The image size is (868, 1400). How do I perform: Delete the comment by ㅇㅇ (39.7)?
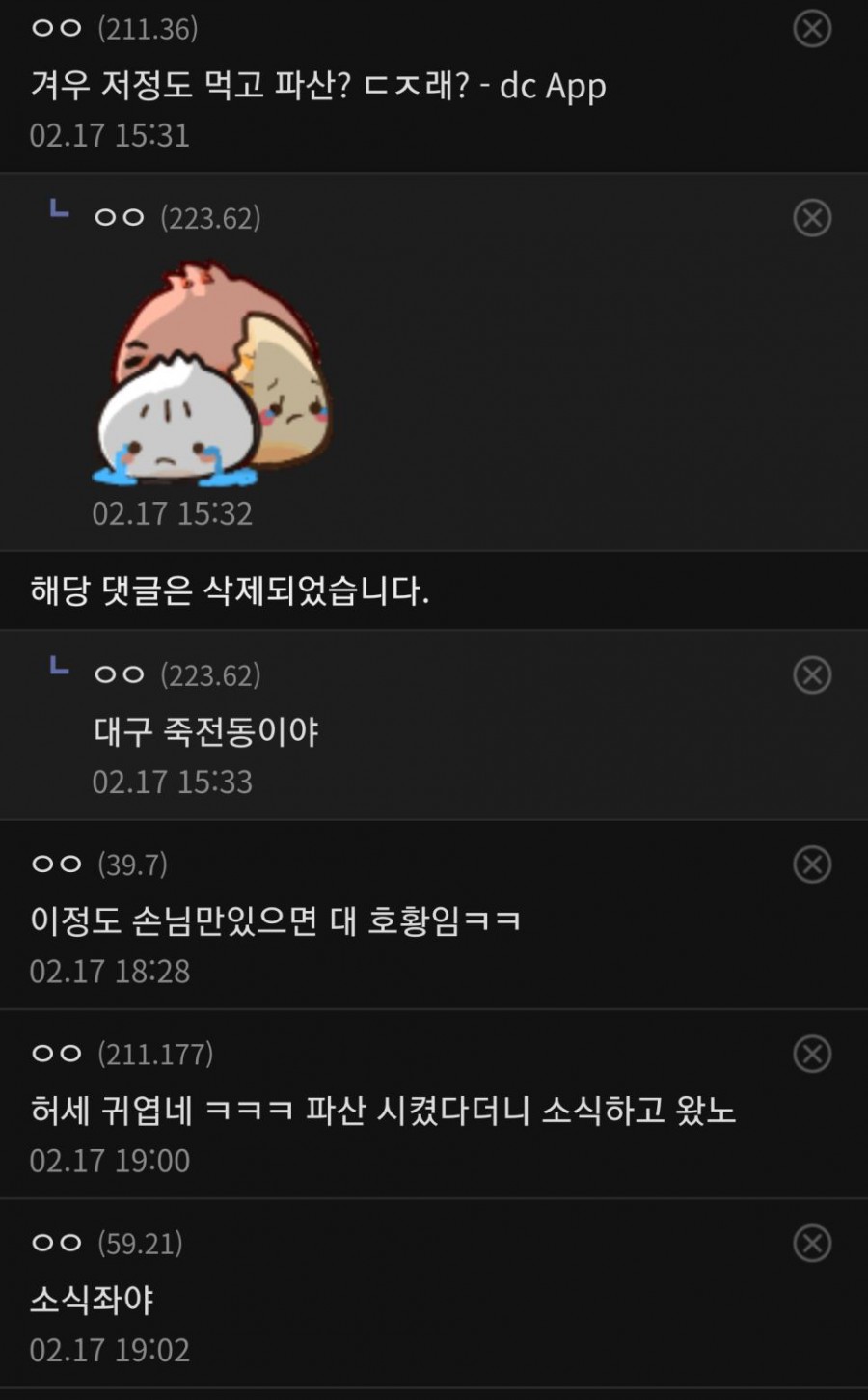(812, 865)
